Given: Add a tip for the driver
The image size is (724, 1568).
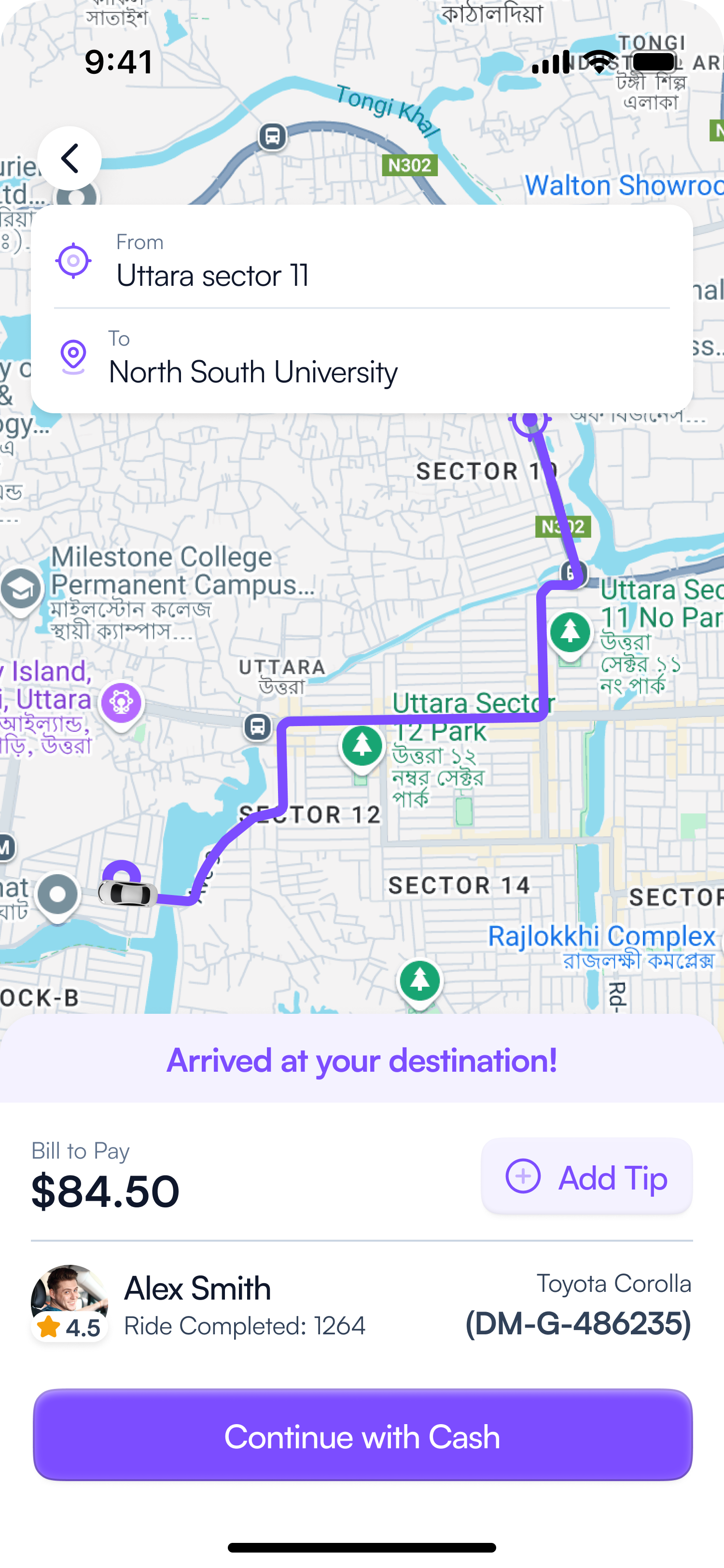Looking at the screenshot, I should pos(586,1176).
